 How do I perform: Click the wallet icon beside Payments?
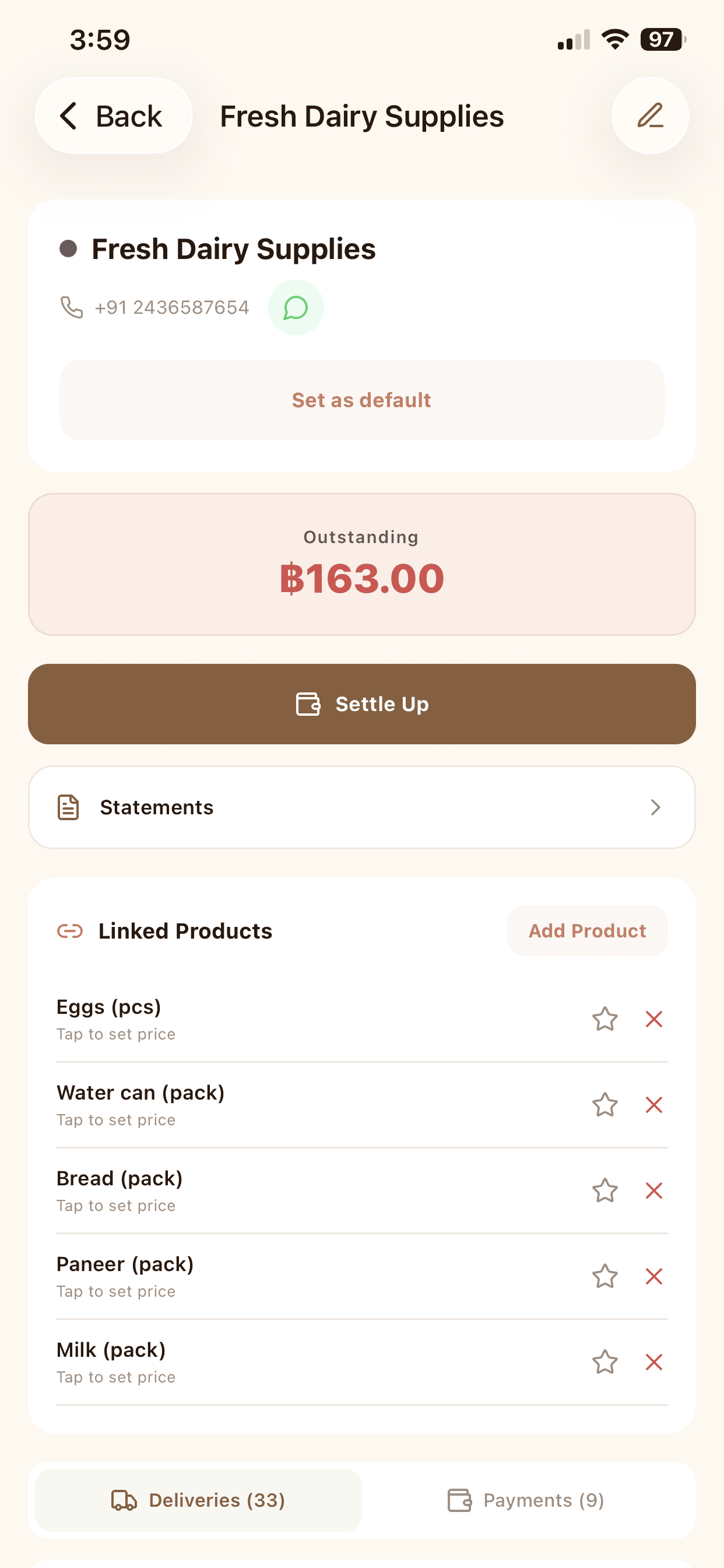click(459, 1500)
